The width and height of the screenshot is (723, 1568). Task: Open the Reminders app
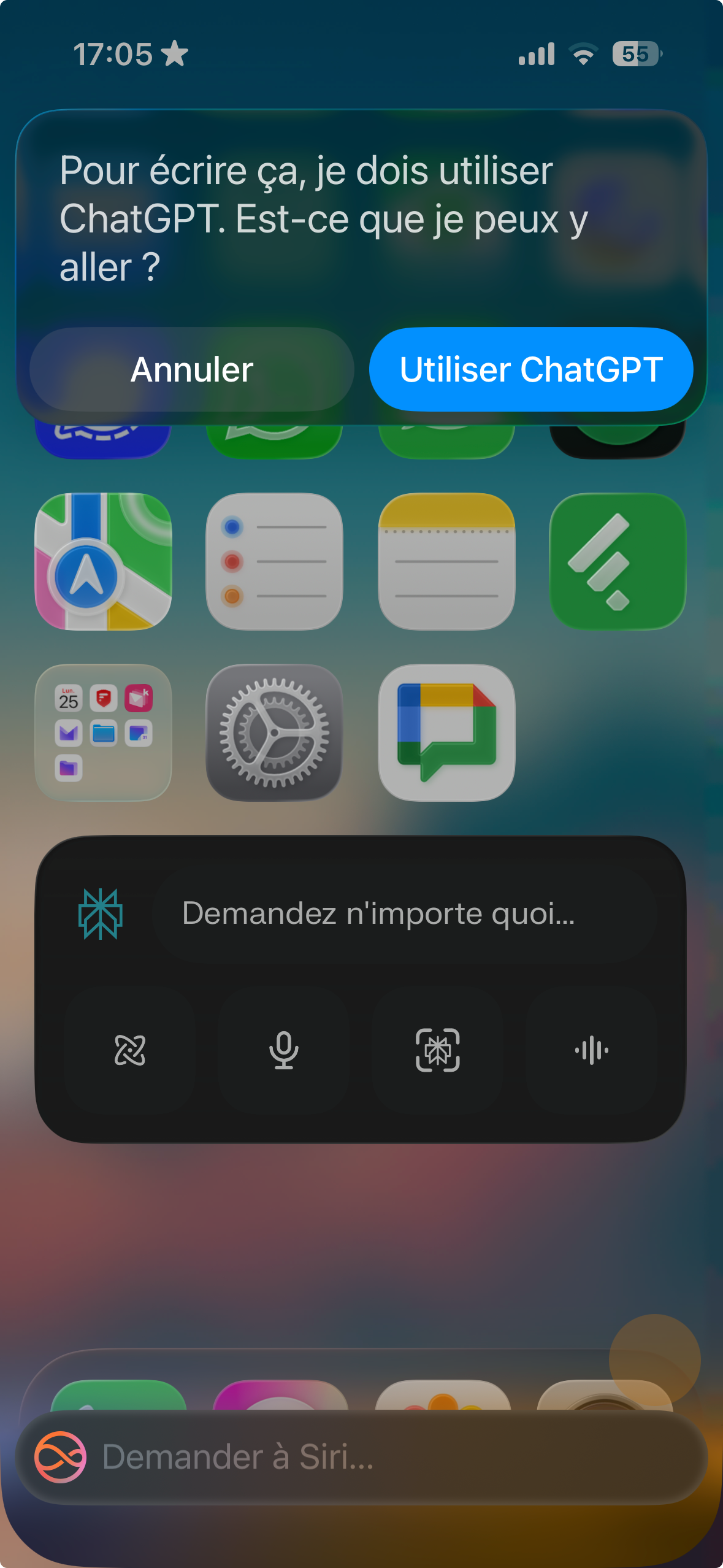(x=274, y=561)
